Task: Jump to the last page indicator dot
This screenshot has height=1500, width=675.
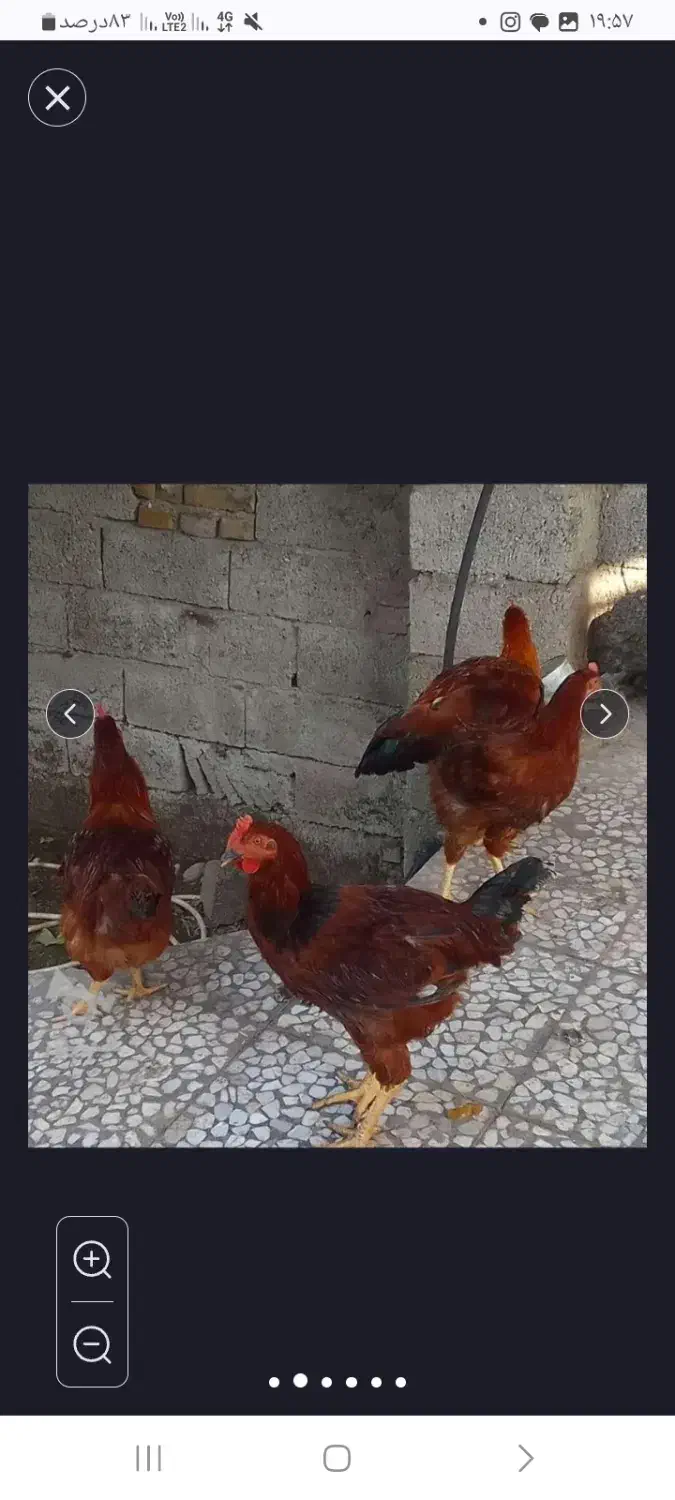Action: tap(401, 1382)
